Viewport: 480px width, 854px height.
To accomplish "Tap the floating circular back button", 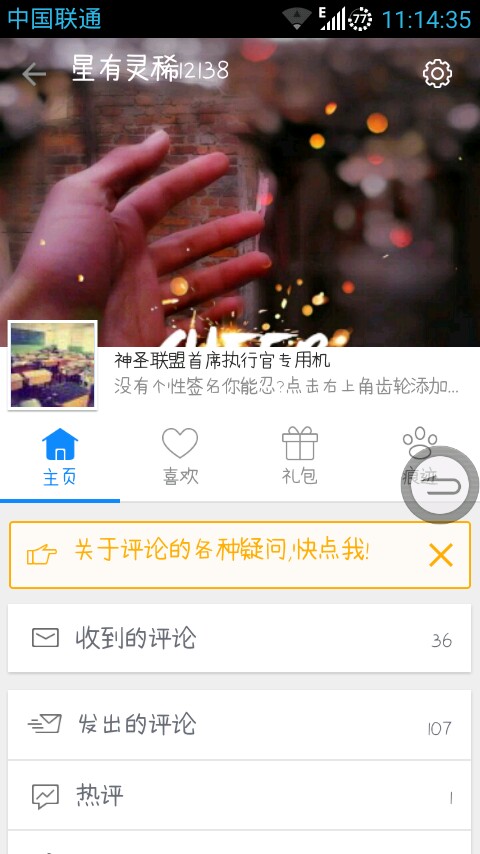I will (x=440, y=485).
